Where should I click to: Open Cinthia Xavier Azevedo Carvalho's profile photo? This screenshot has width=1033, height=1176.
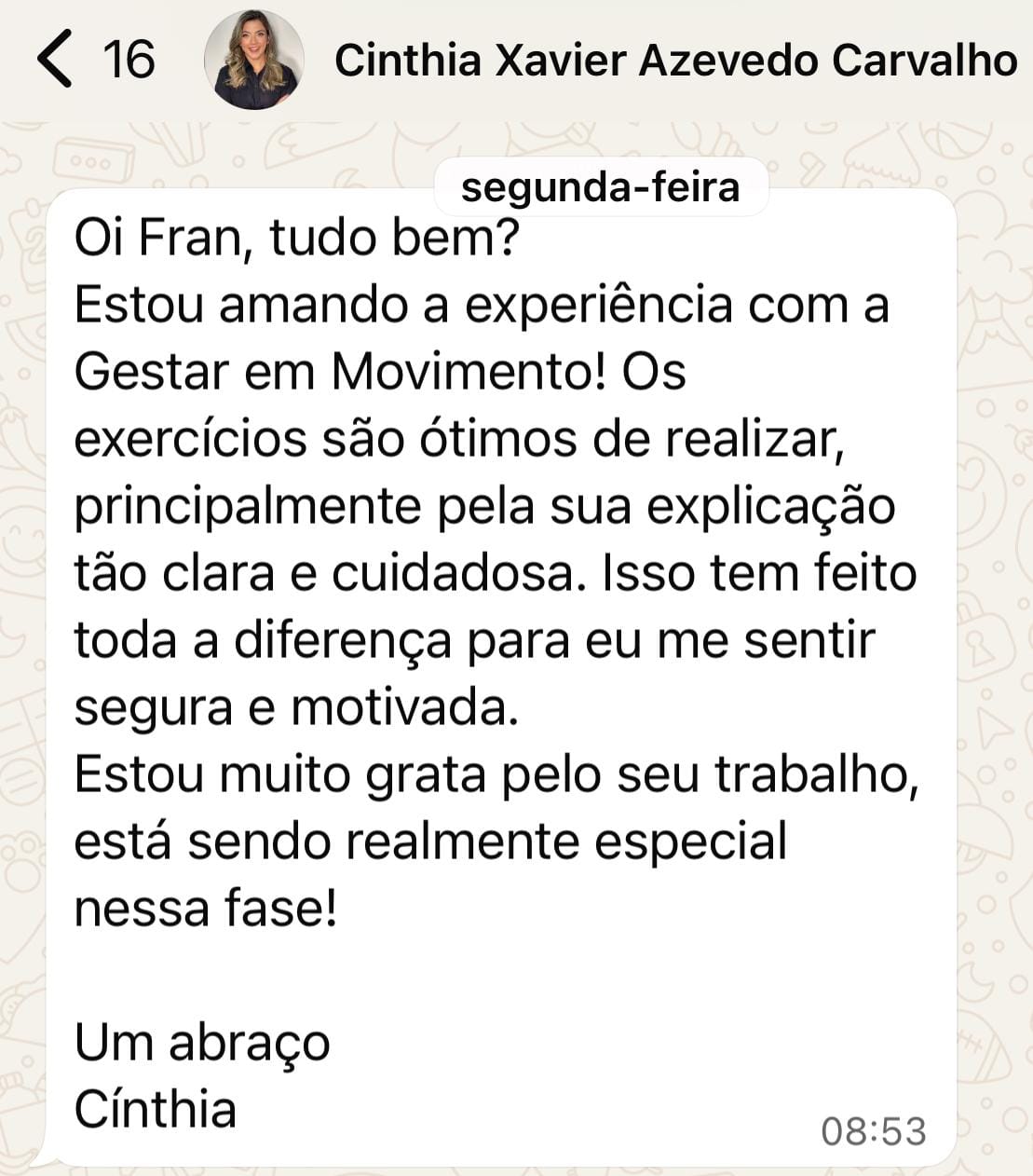[x=253, y=60]
